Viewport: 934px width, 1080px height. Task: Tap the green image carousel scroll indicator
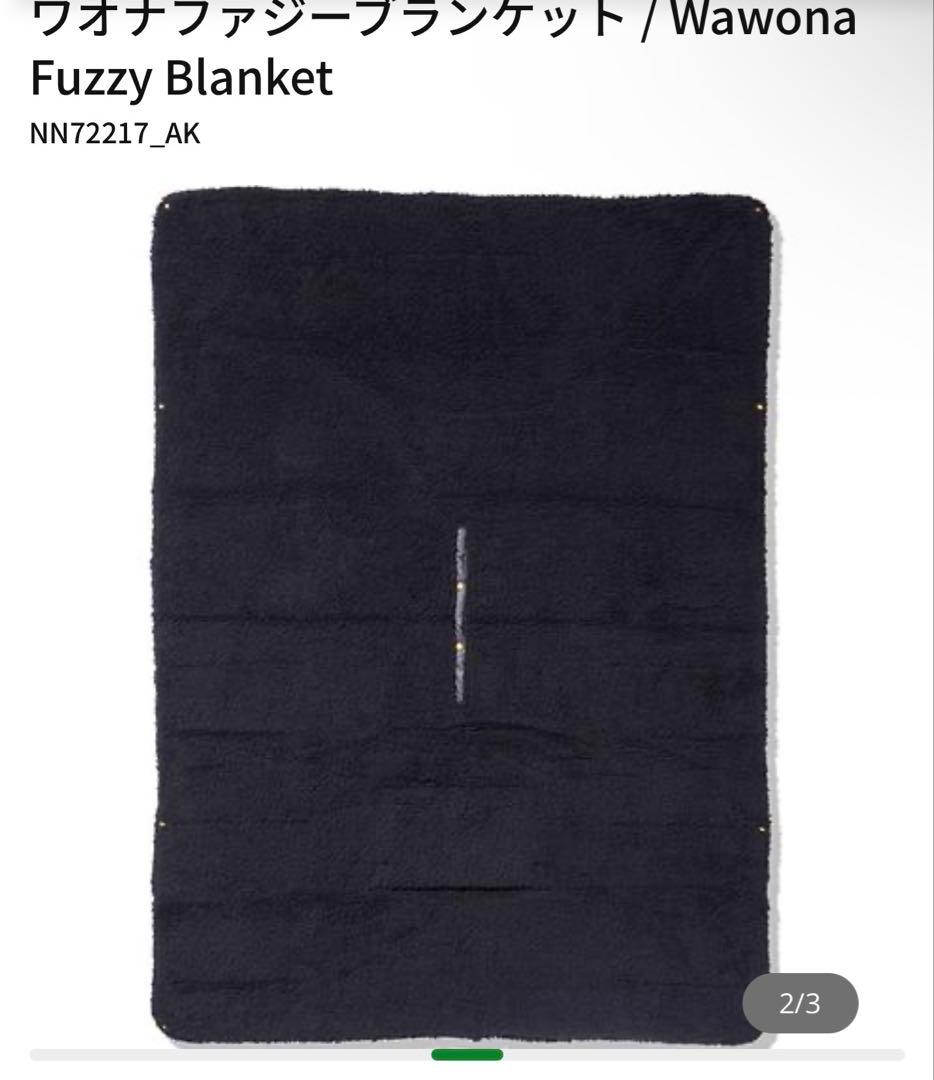pyautogui.click(x=467, y=1054)
